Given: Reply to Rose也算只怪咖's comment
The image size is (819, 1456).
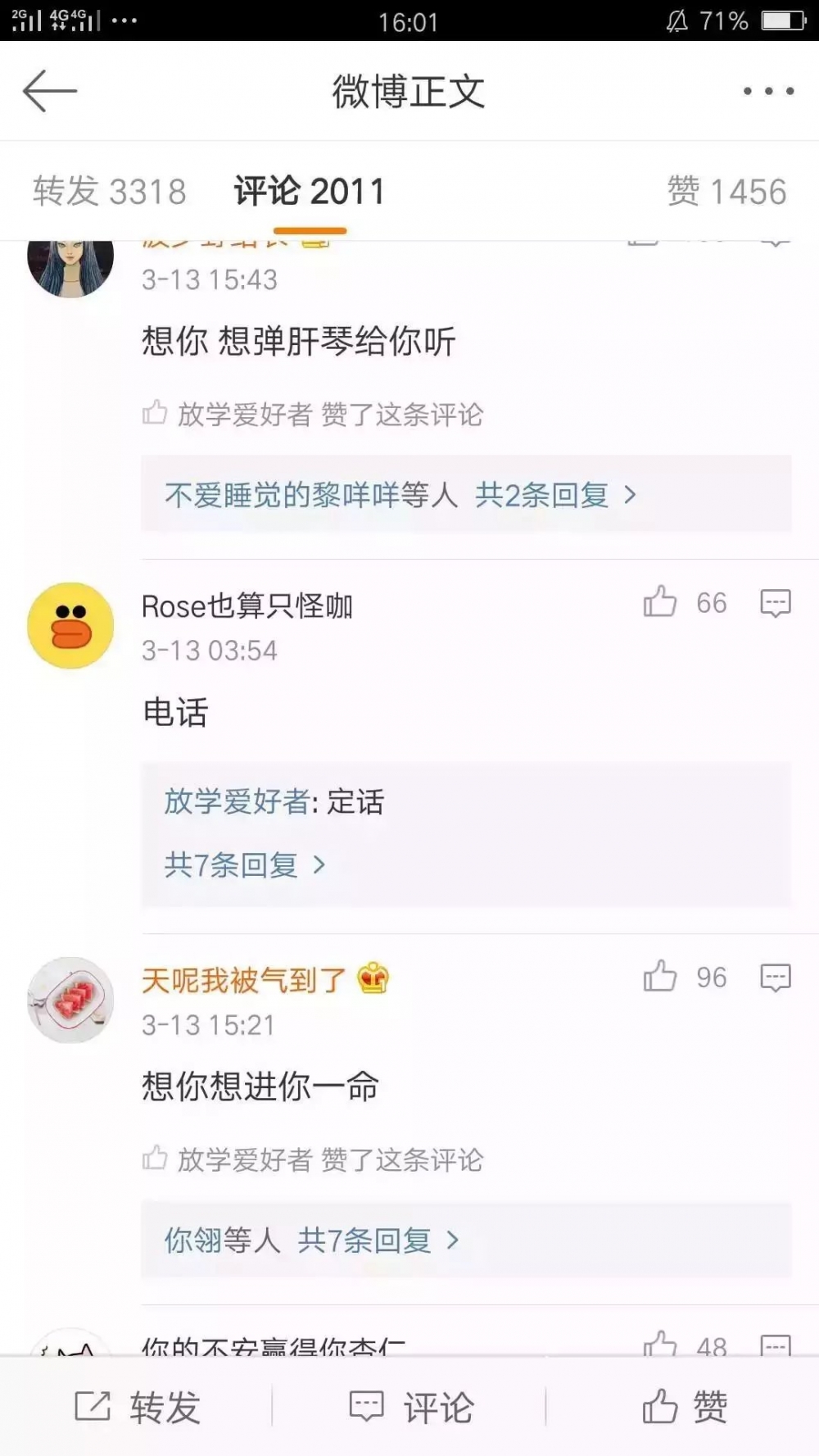Looking at the screenshot, I should 776,603.
